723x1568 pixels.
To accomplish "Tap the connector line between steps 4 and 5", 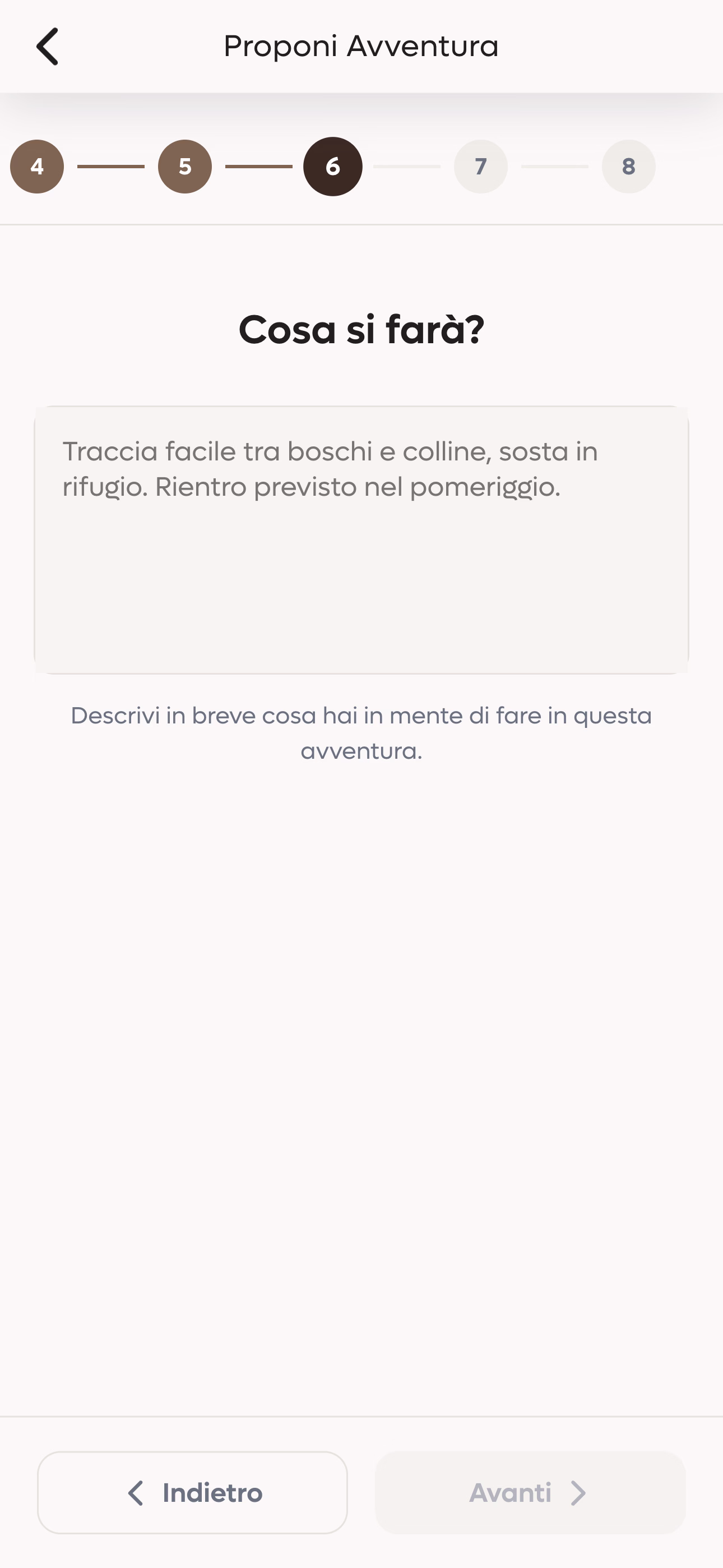I will point(111,166).
